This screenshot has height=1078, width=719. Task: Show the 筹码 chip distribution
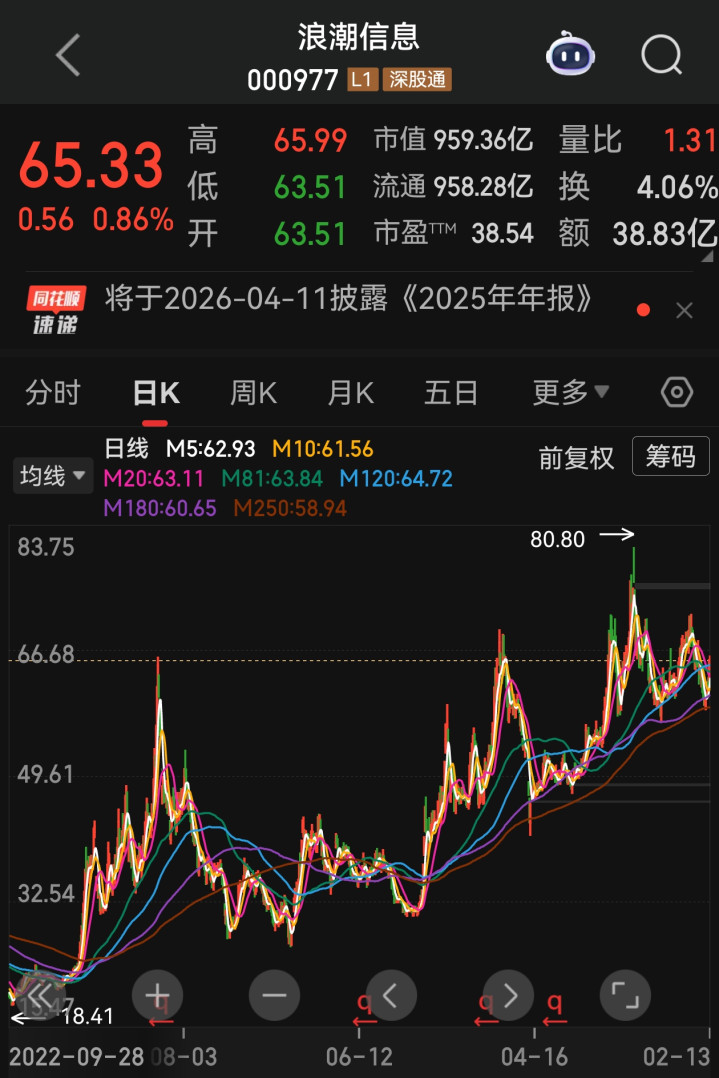[x=670, y=457]
